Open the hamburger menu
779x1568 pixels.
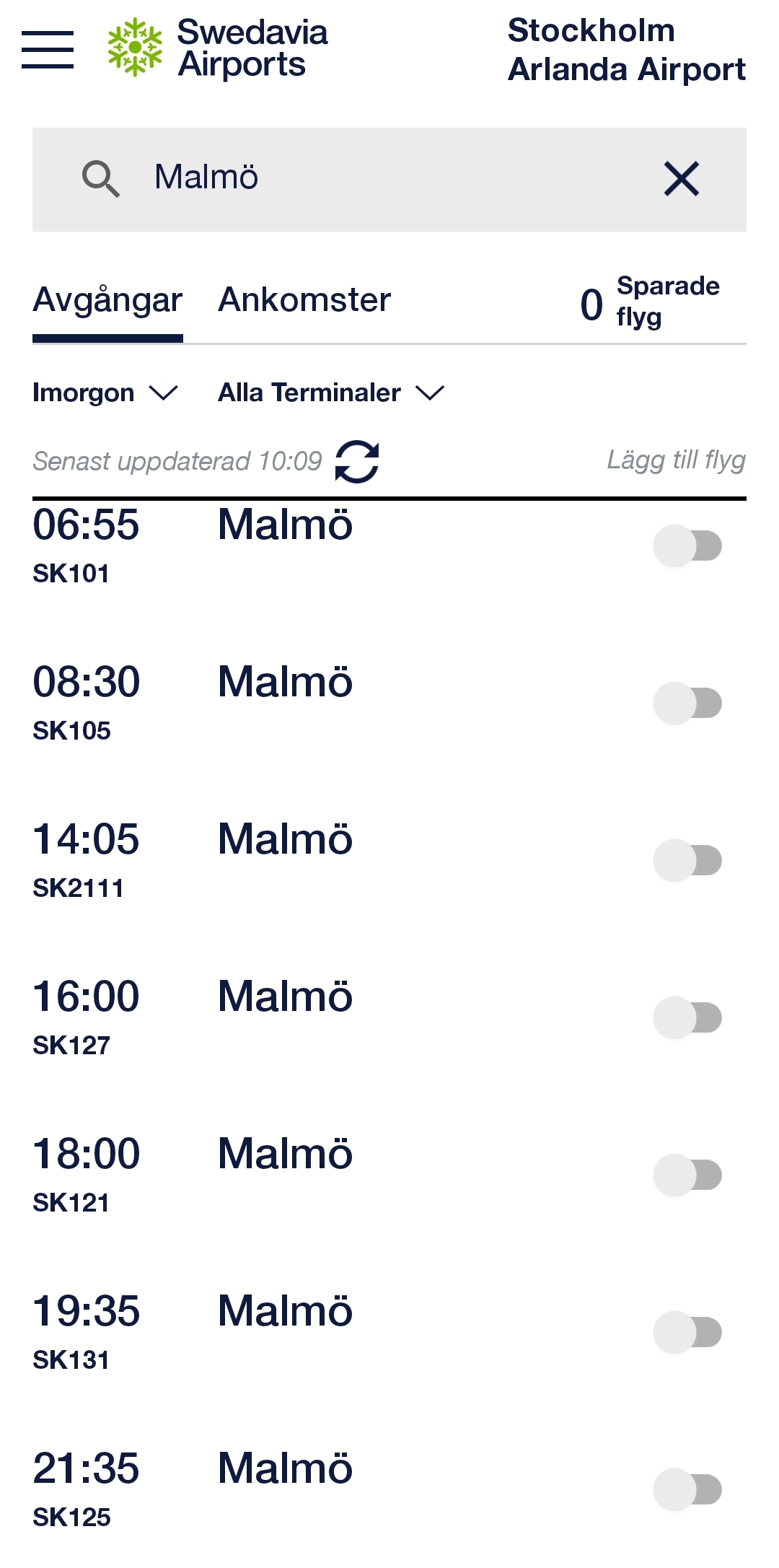48,50
